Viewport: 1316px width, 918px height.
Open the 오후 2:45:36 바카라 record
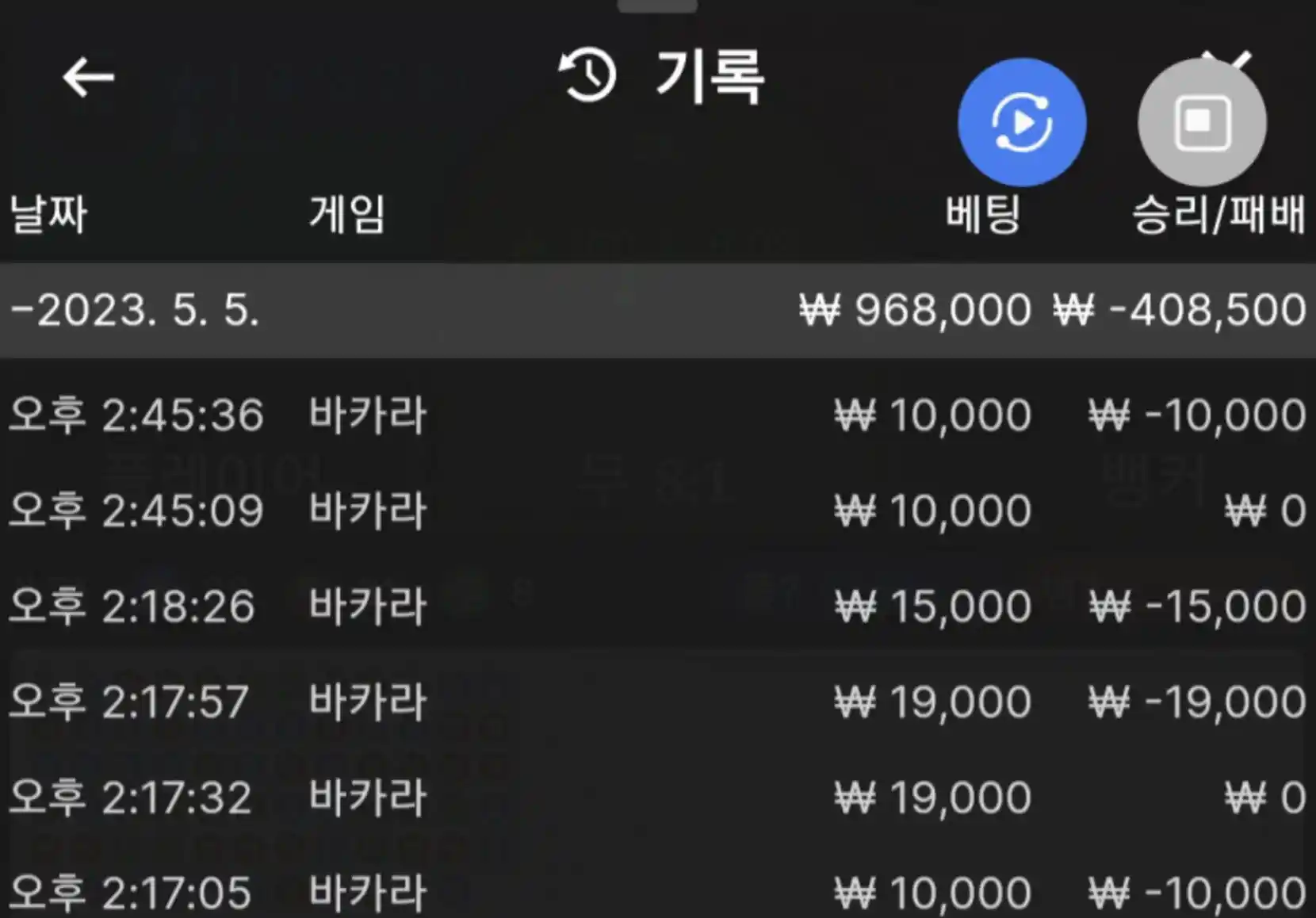coord(656,415)
